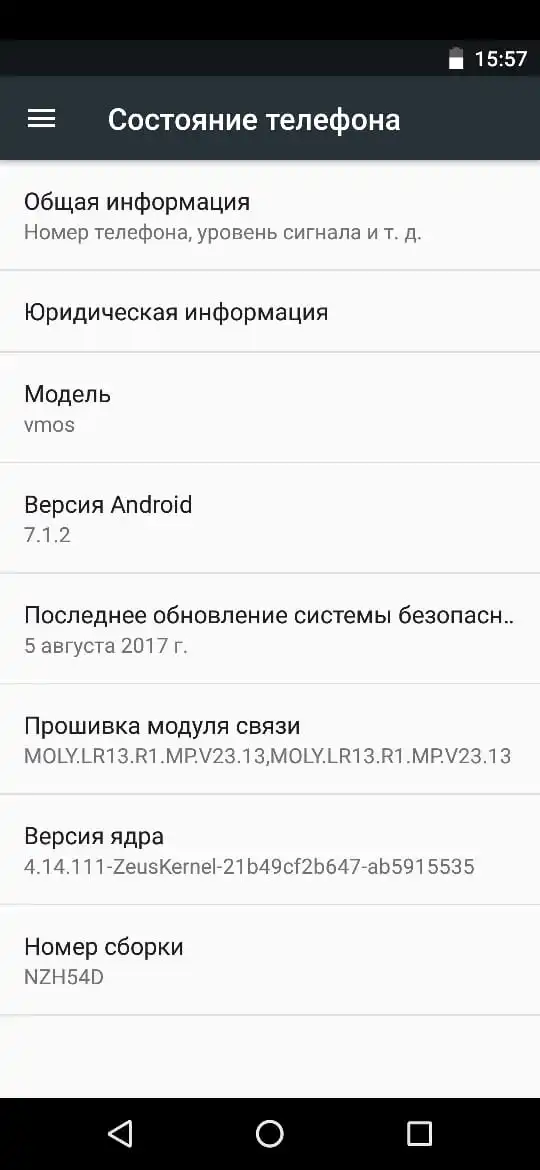Go back with system back button

(x=120, y=1133)
